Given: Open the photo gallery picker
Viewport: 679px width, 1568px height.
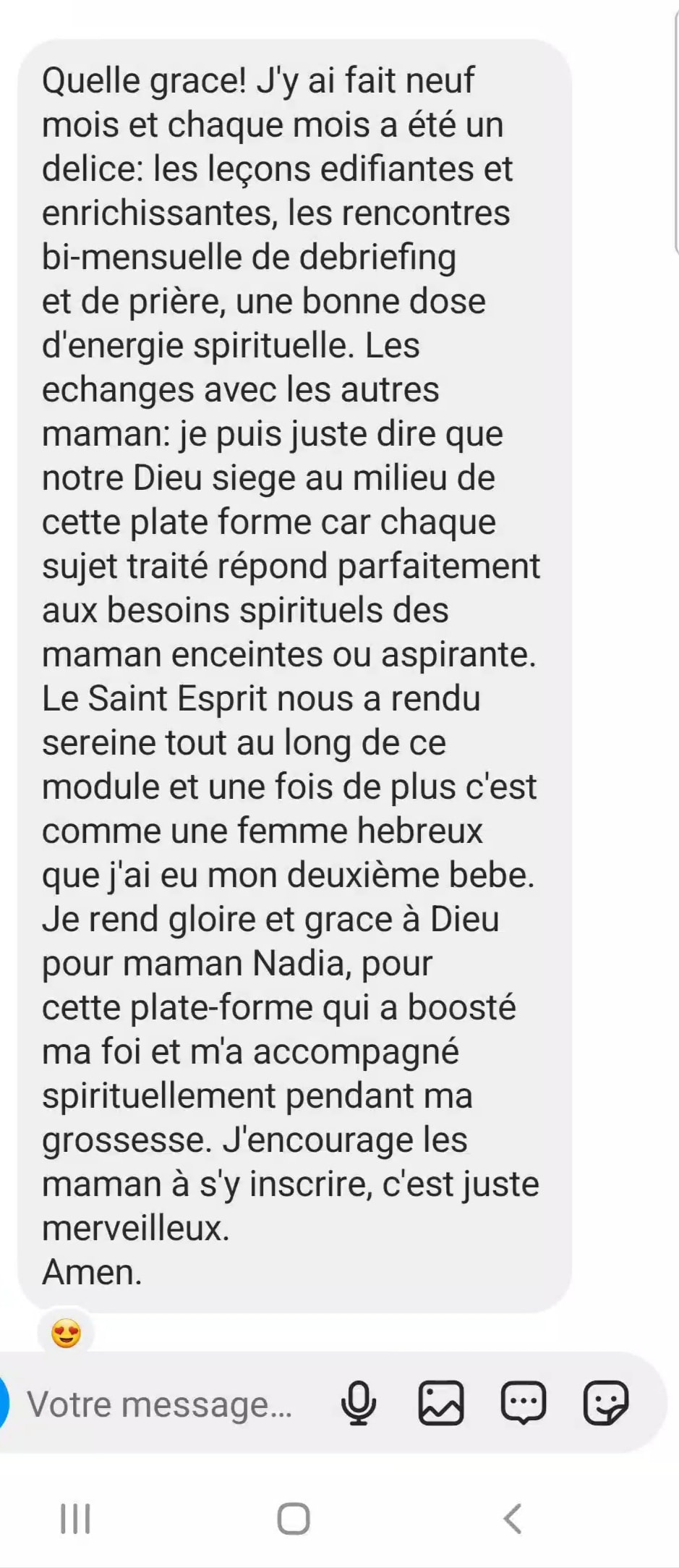Looking at the screenshot, I should (x=441, y=1403).
